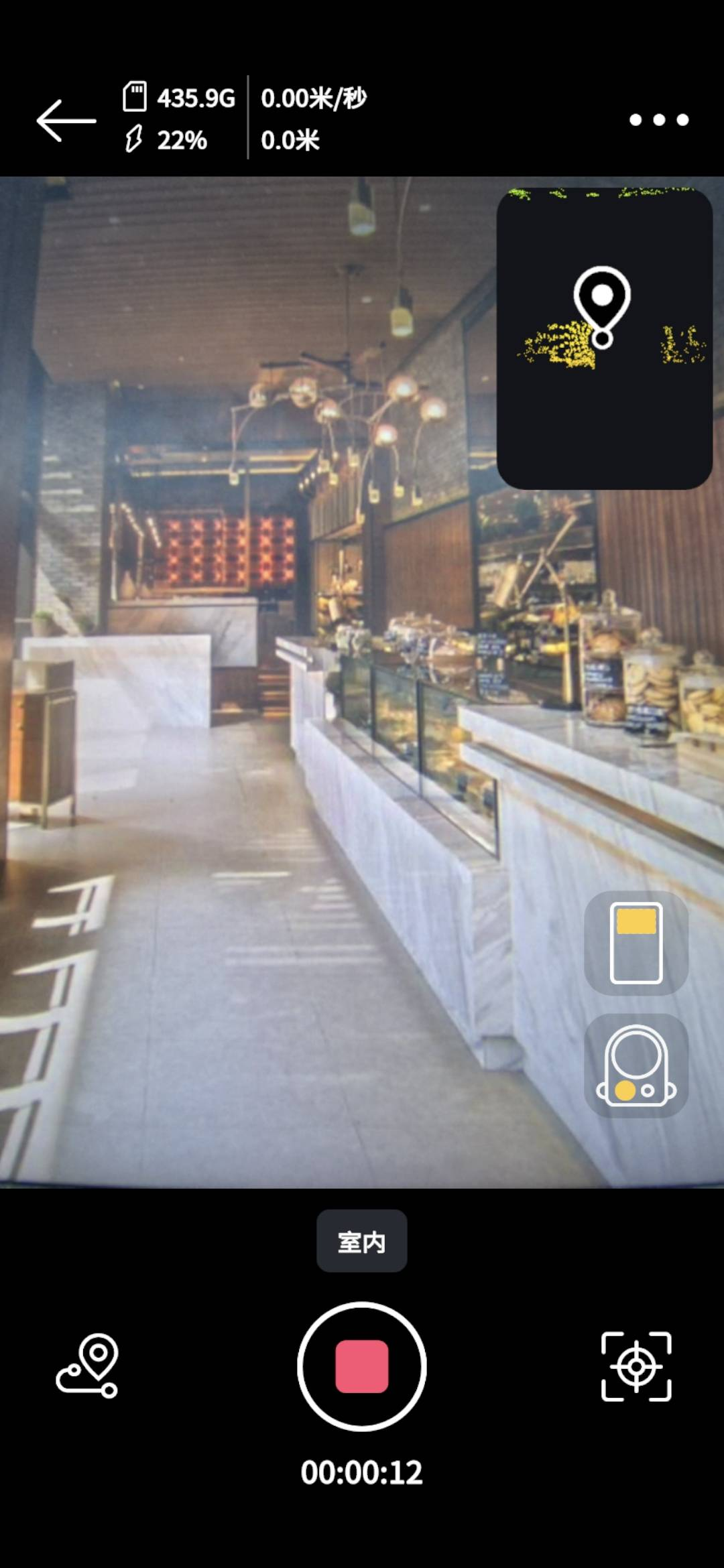This screenshot has height=1568, width=724.
Task: Tap the target focus frame icon
Action: pyautogui.click(x=636, y=1366)
